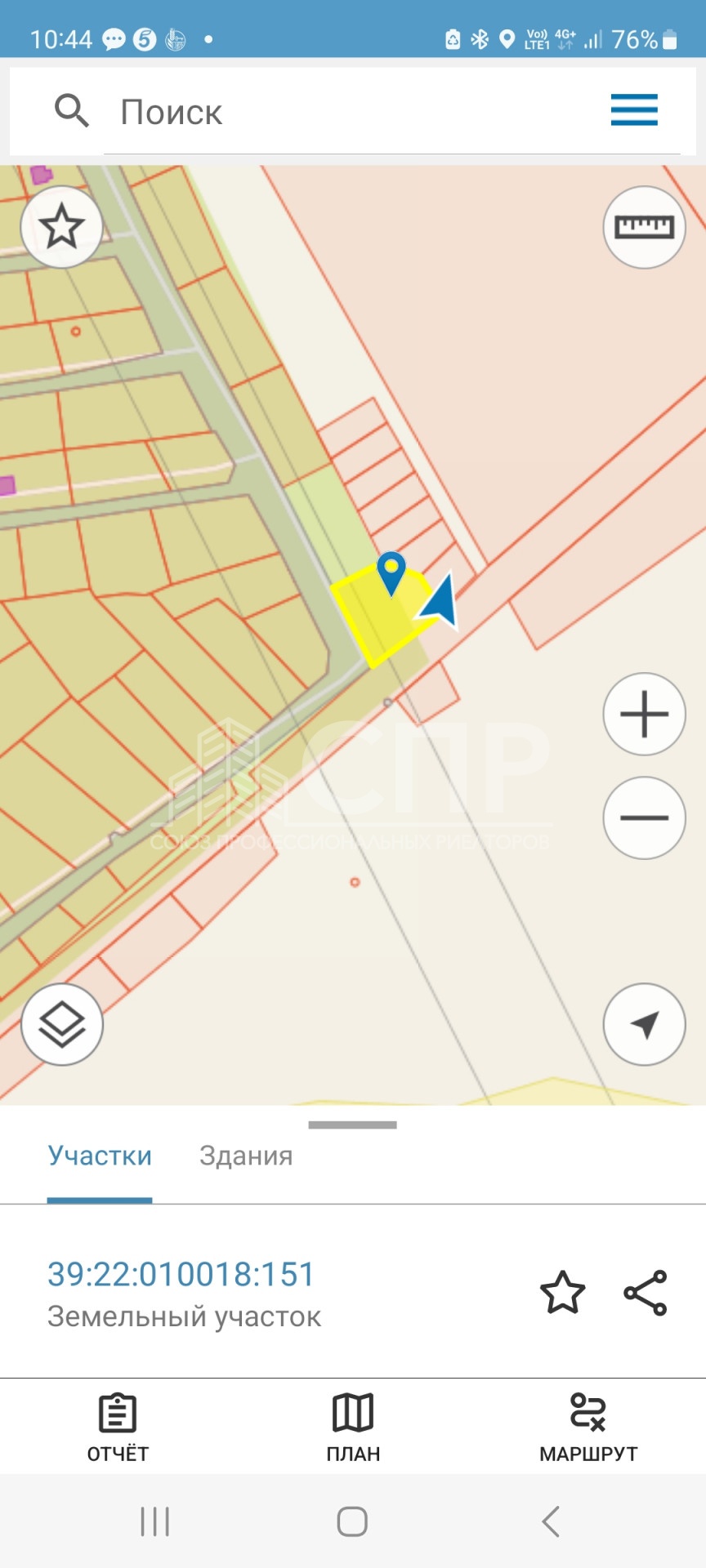Build a route with Маршрут
The width and height of the screenshot is (706, 1568).
[x=588, y=1427]
